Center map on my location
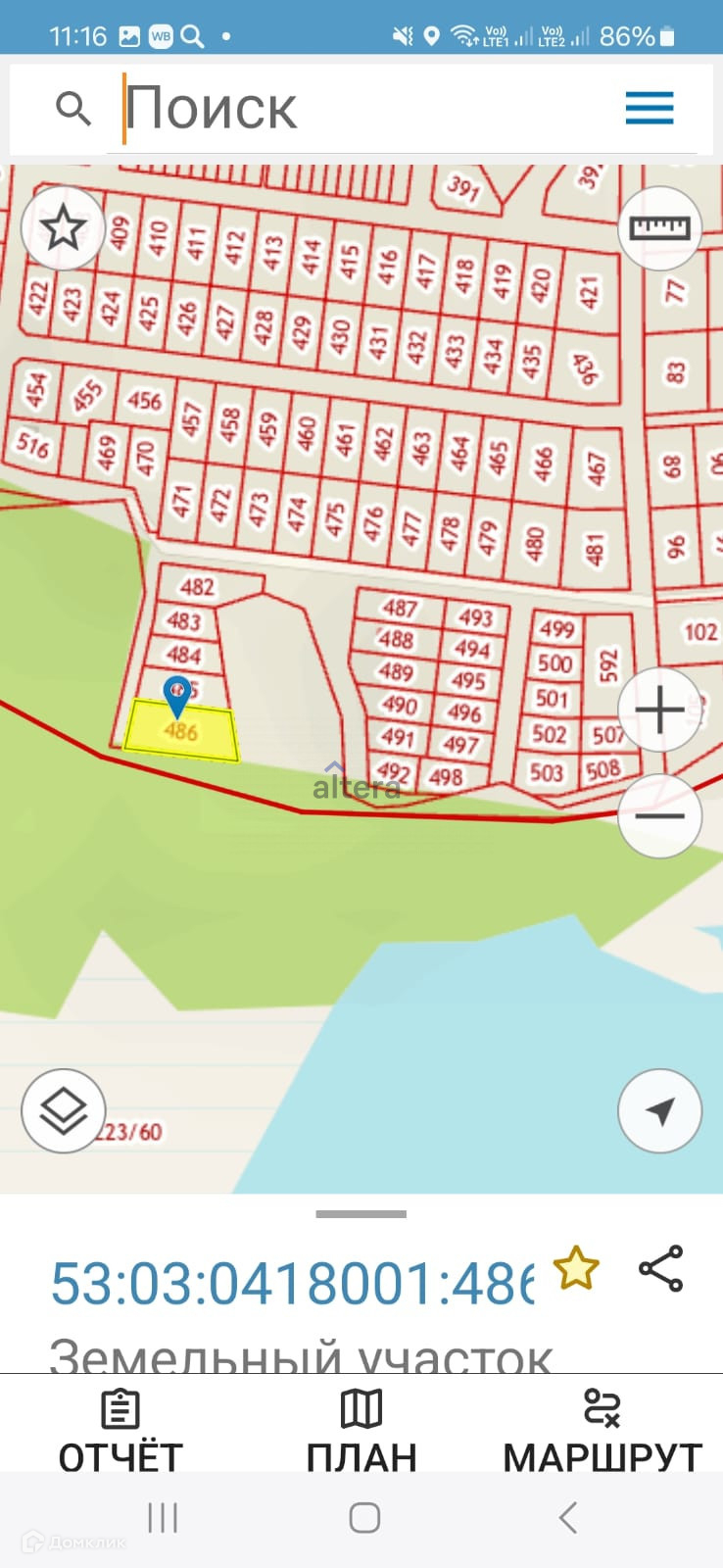723x1568 pixels. point(659,1111)
